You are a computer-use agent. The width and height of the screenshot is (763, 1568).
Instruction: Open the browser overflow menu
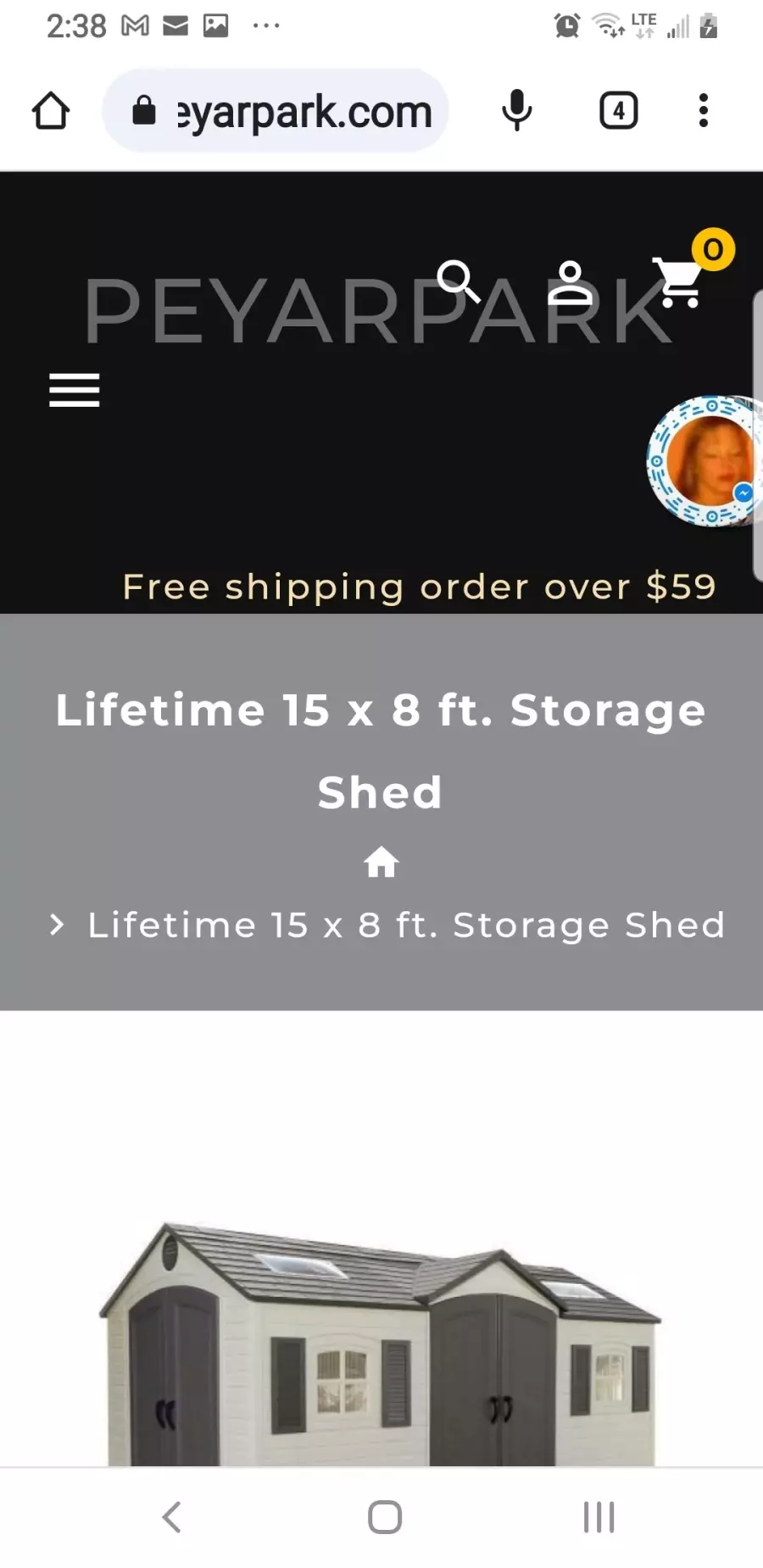[703, 111]
